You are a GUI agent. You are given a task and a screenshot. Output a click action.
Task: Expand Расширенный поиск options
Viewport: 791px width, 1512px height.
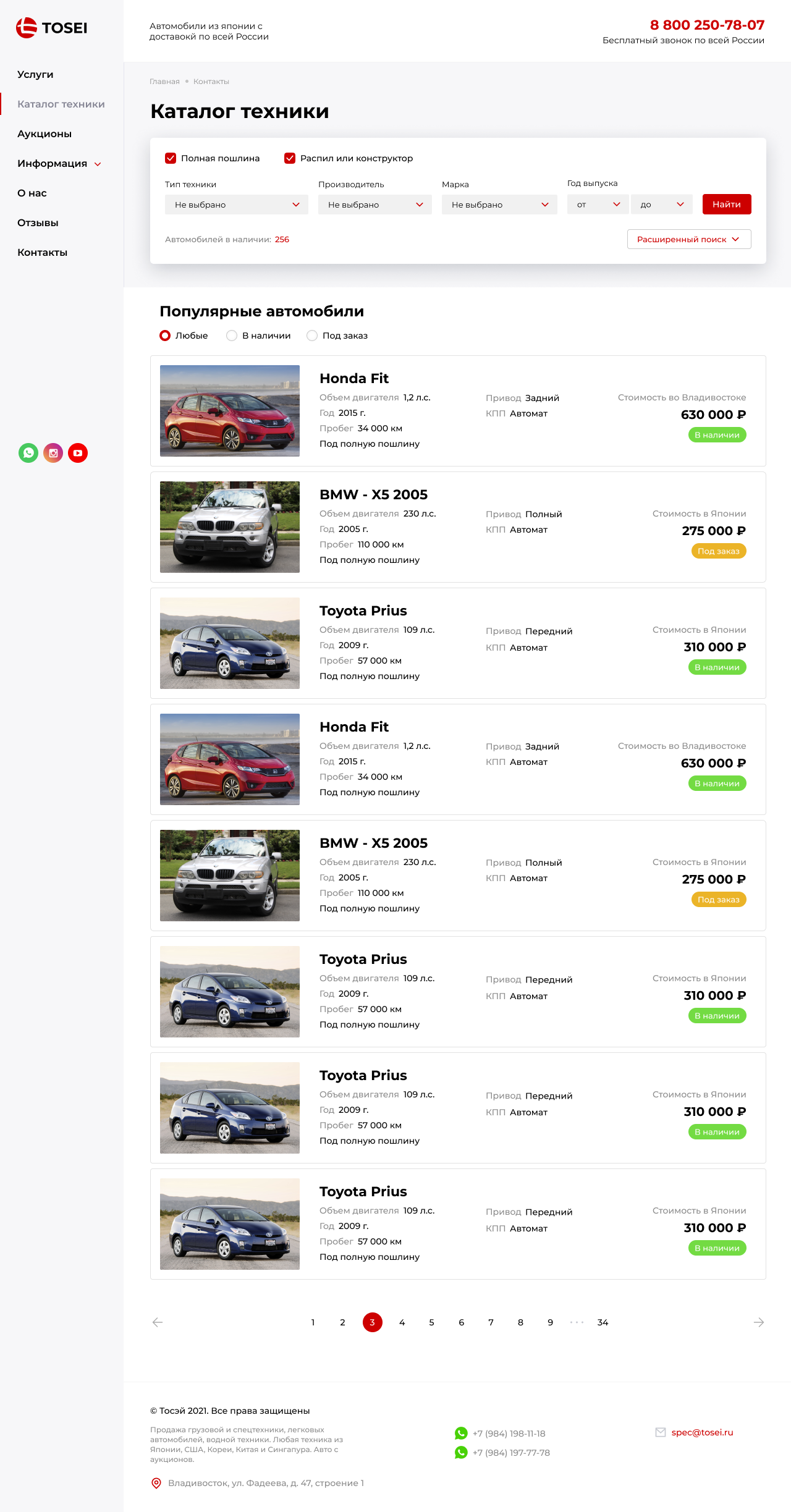click(689, 239)
